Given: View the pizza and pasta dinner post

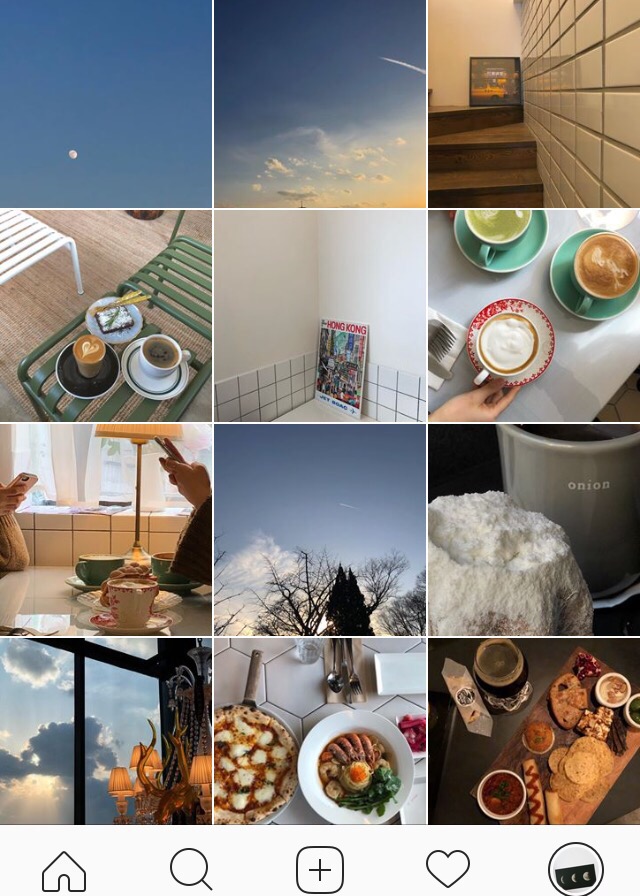Looking at the screenshot, I should coord(320,731).
